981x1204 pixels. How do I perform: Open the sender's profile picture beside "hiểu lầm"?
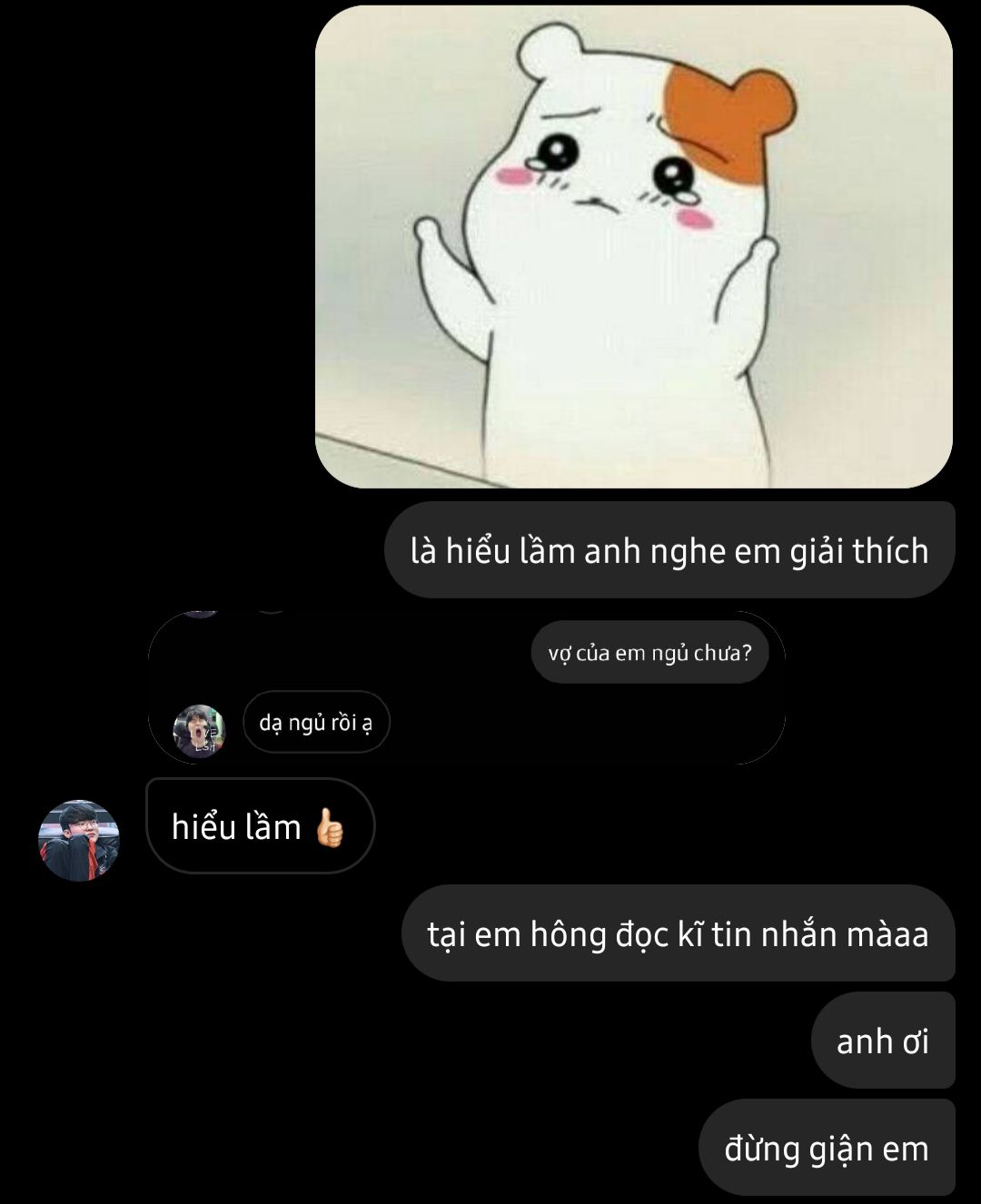point(79,840)
